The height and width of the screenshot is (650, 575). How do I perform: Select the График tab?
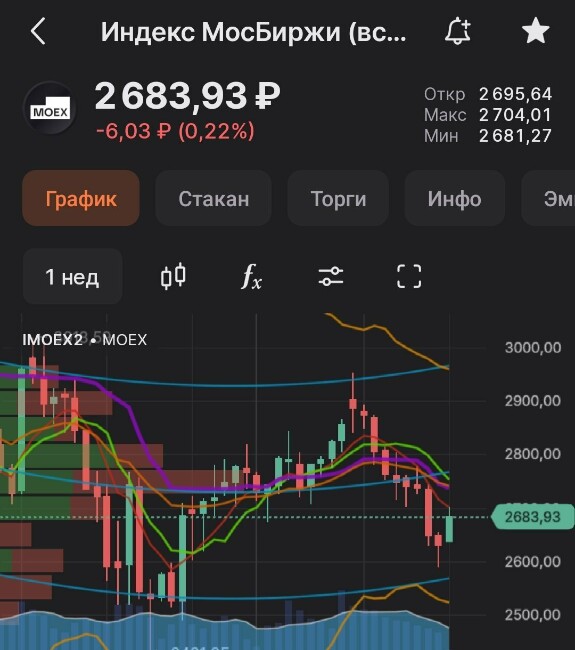(81, 198)
